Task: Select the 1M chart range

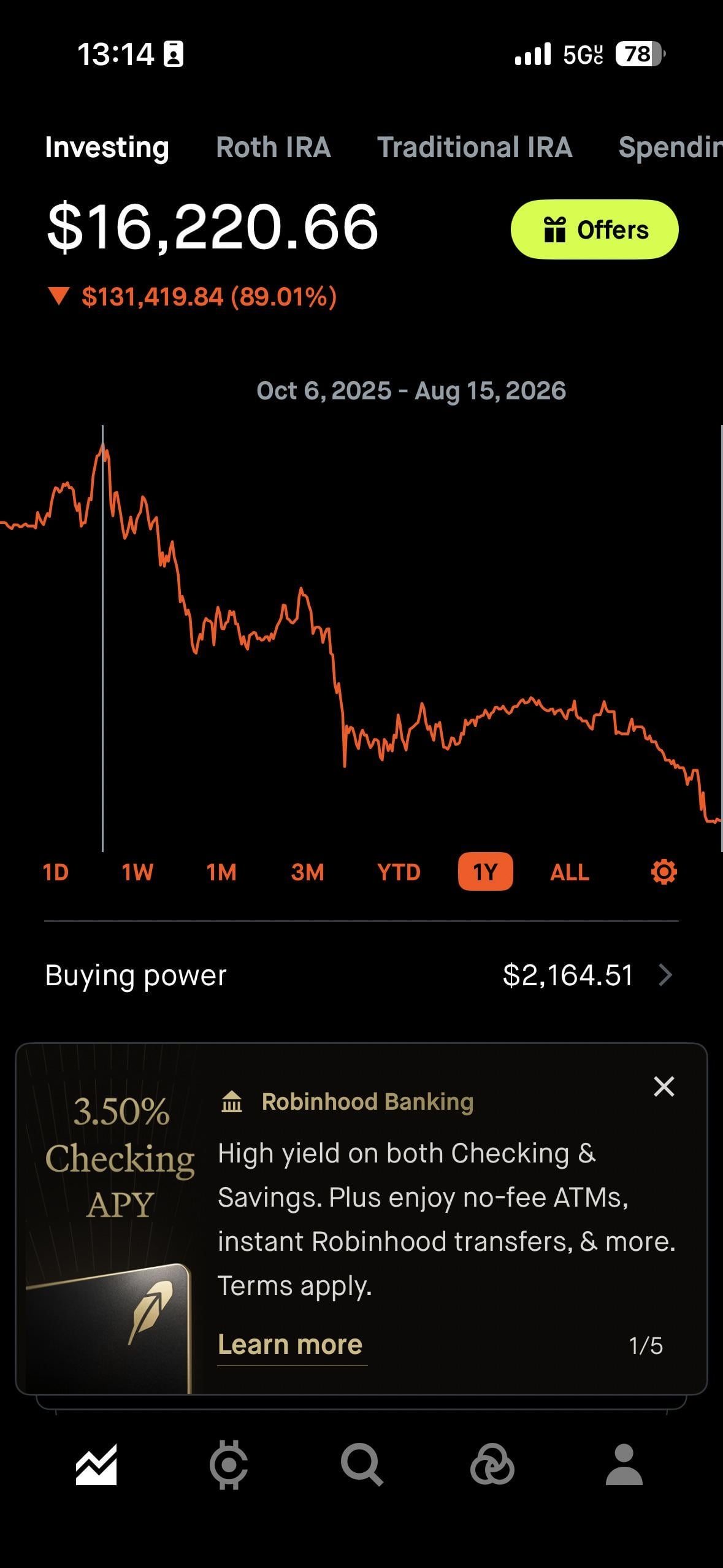Action: [x=221, y=872]
